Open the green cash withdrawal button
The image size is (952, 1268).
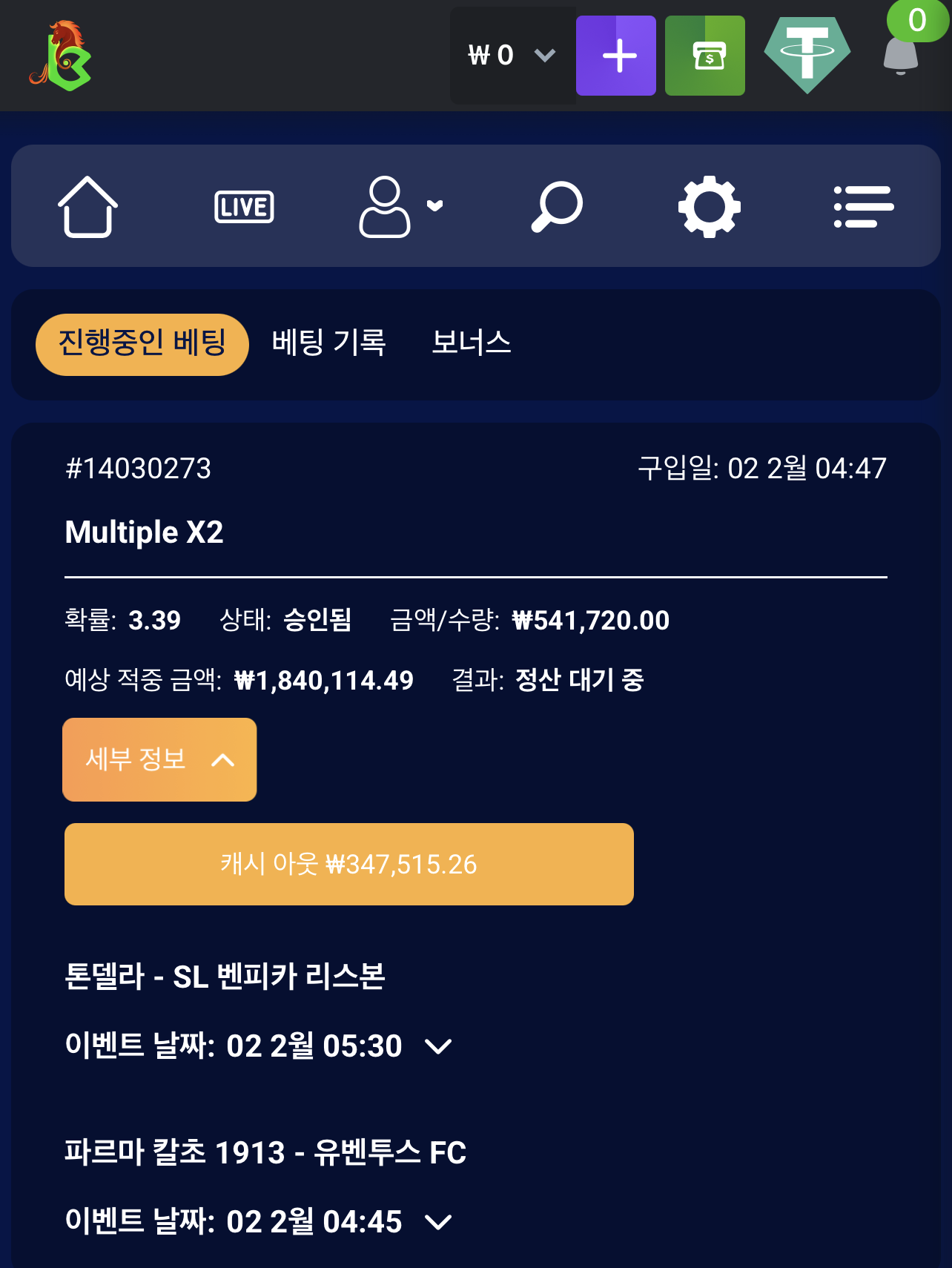tap(704, 56)
